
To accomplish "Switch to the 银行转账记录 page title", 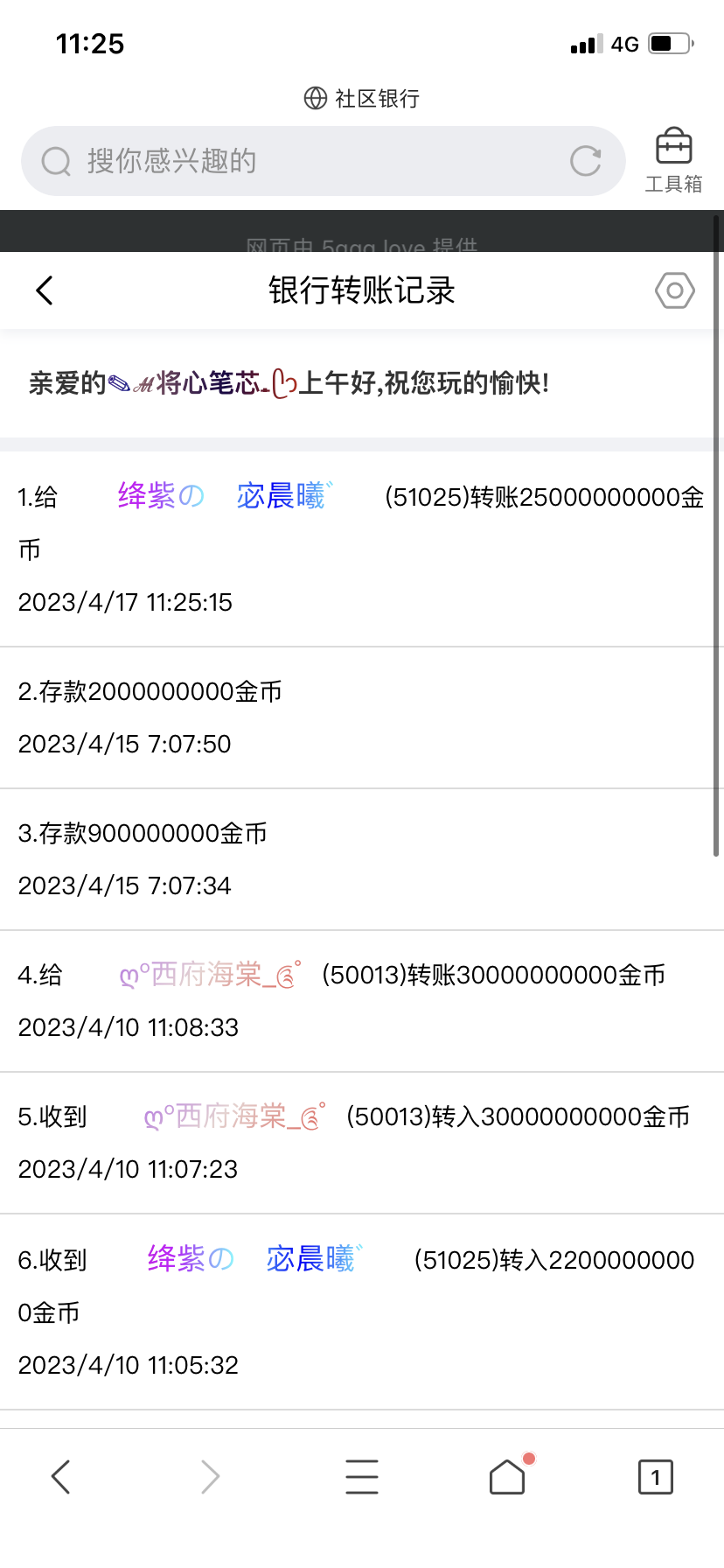I will (x=362, y=290).
